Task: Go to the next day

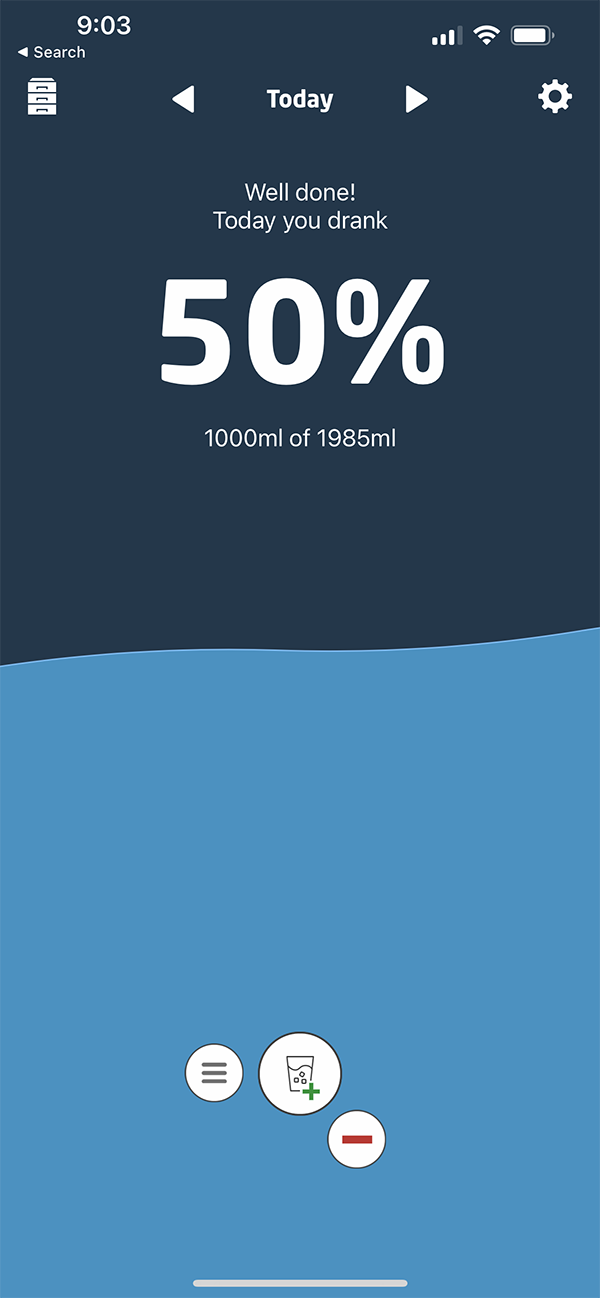Action: coord(416,99)
